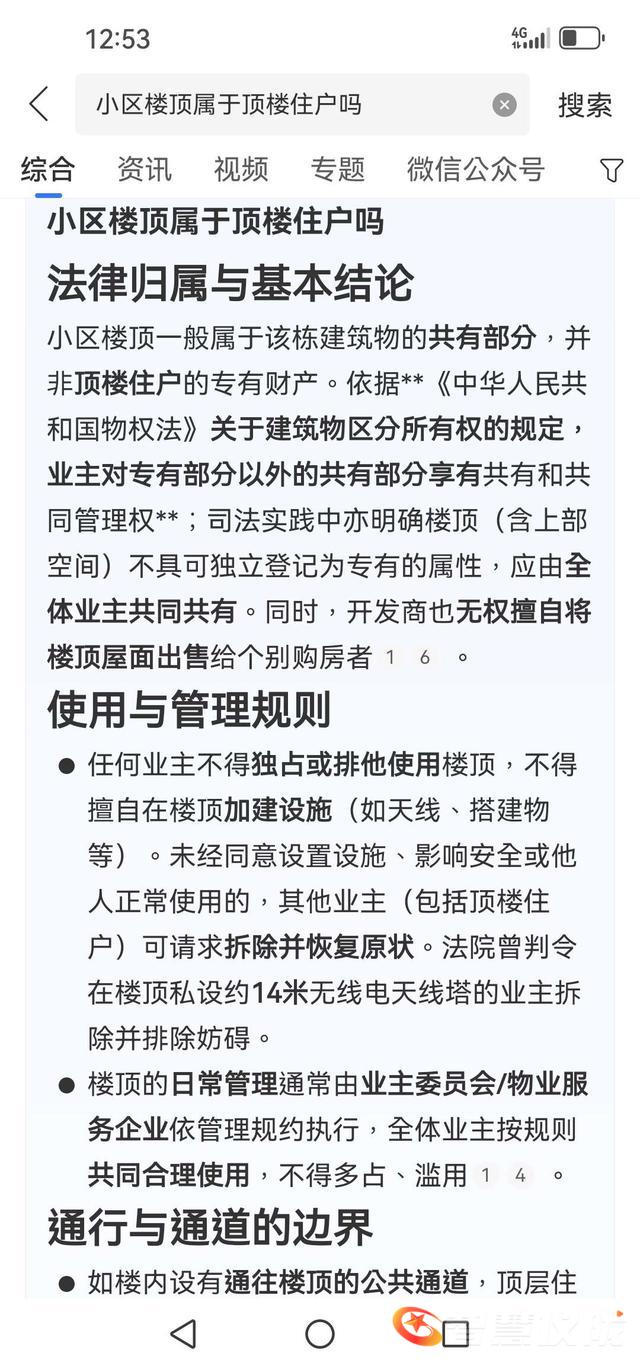Switch to the 专题 tab
Screen dimensions: 640x1369
click(x=337, y=169)
